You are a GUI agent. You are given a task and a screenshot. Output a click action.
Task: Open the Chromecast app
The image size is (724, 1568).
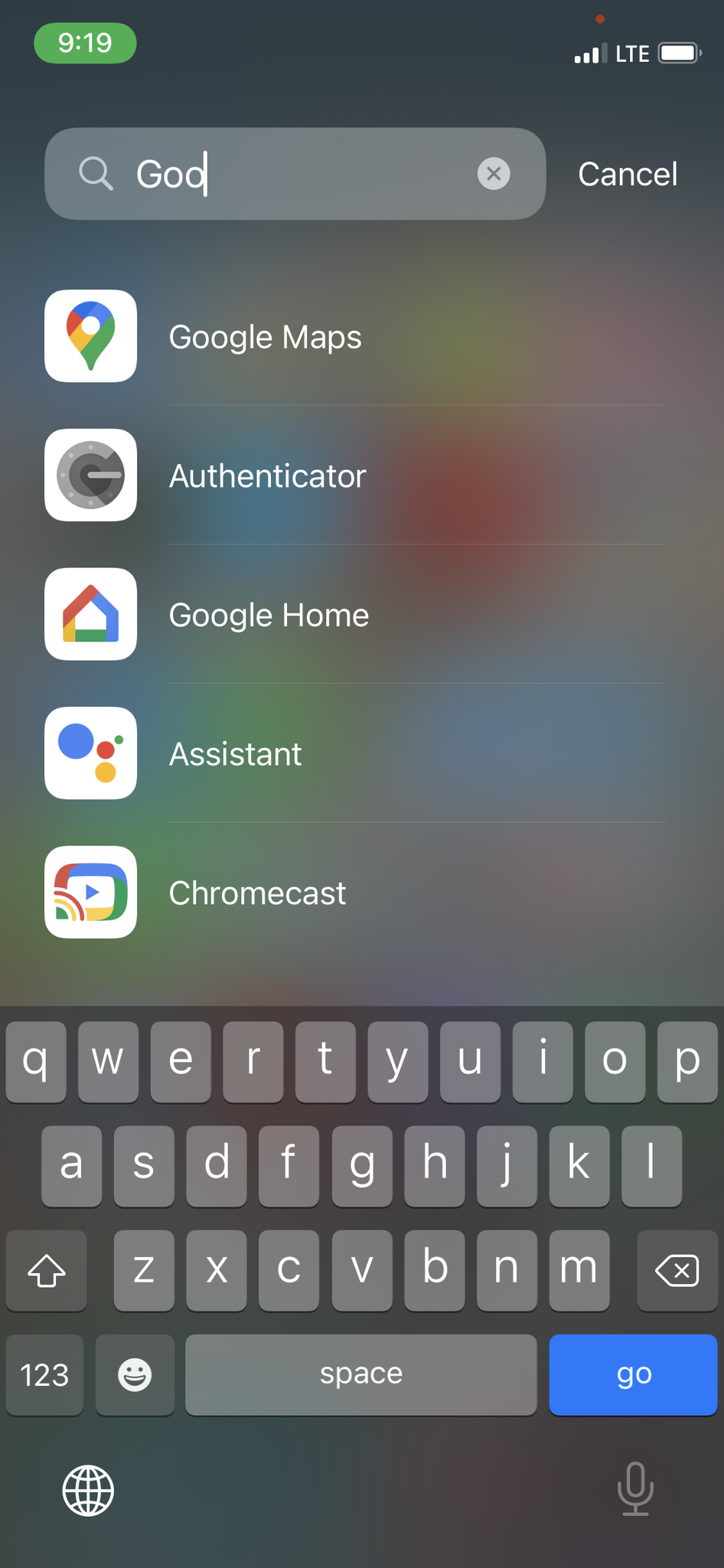257,893
